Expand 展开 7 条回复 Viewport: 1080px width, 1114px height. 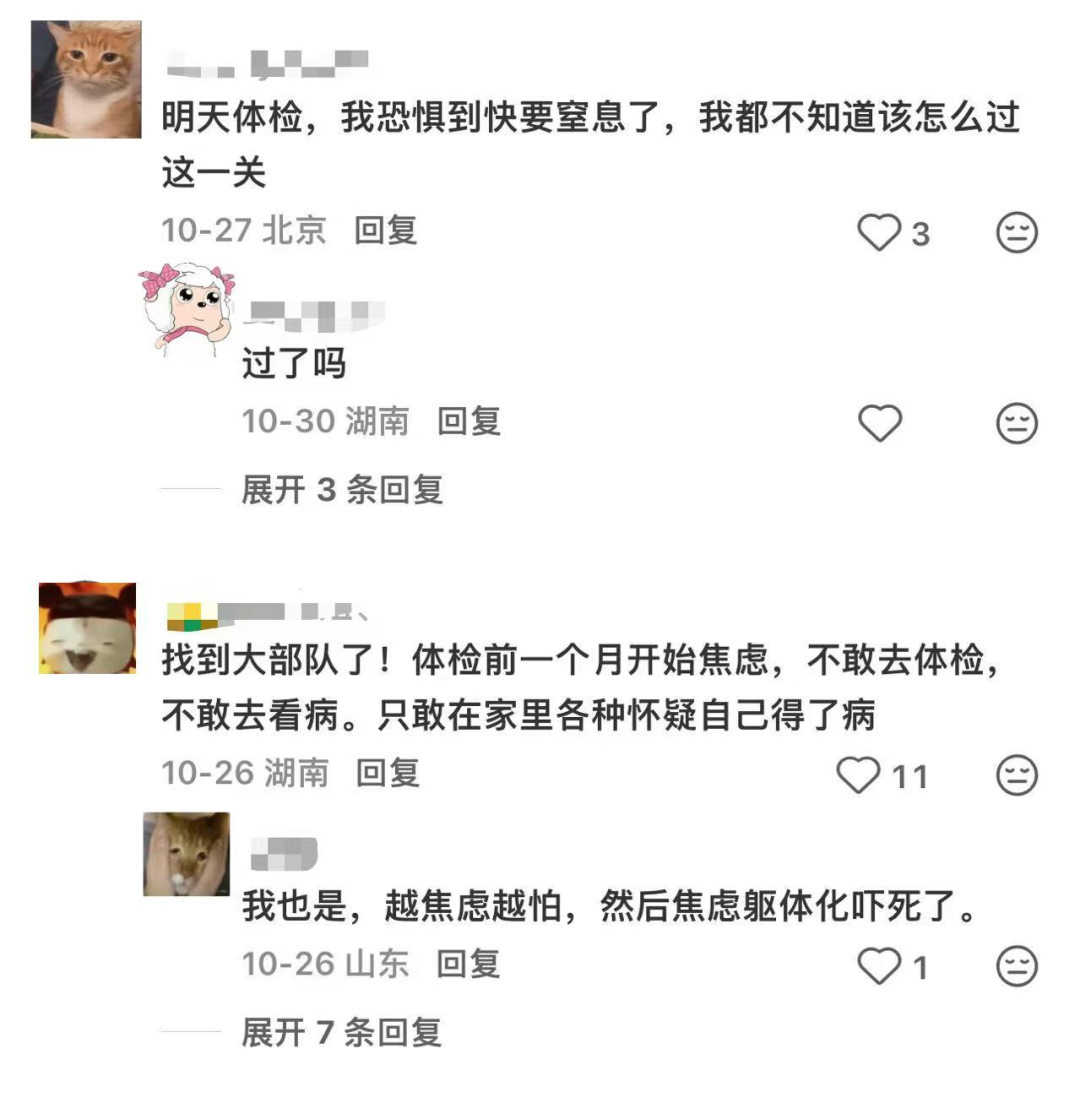coord(341,1033)
